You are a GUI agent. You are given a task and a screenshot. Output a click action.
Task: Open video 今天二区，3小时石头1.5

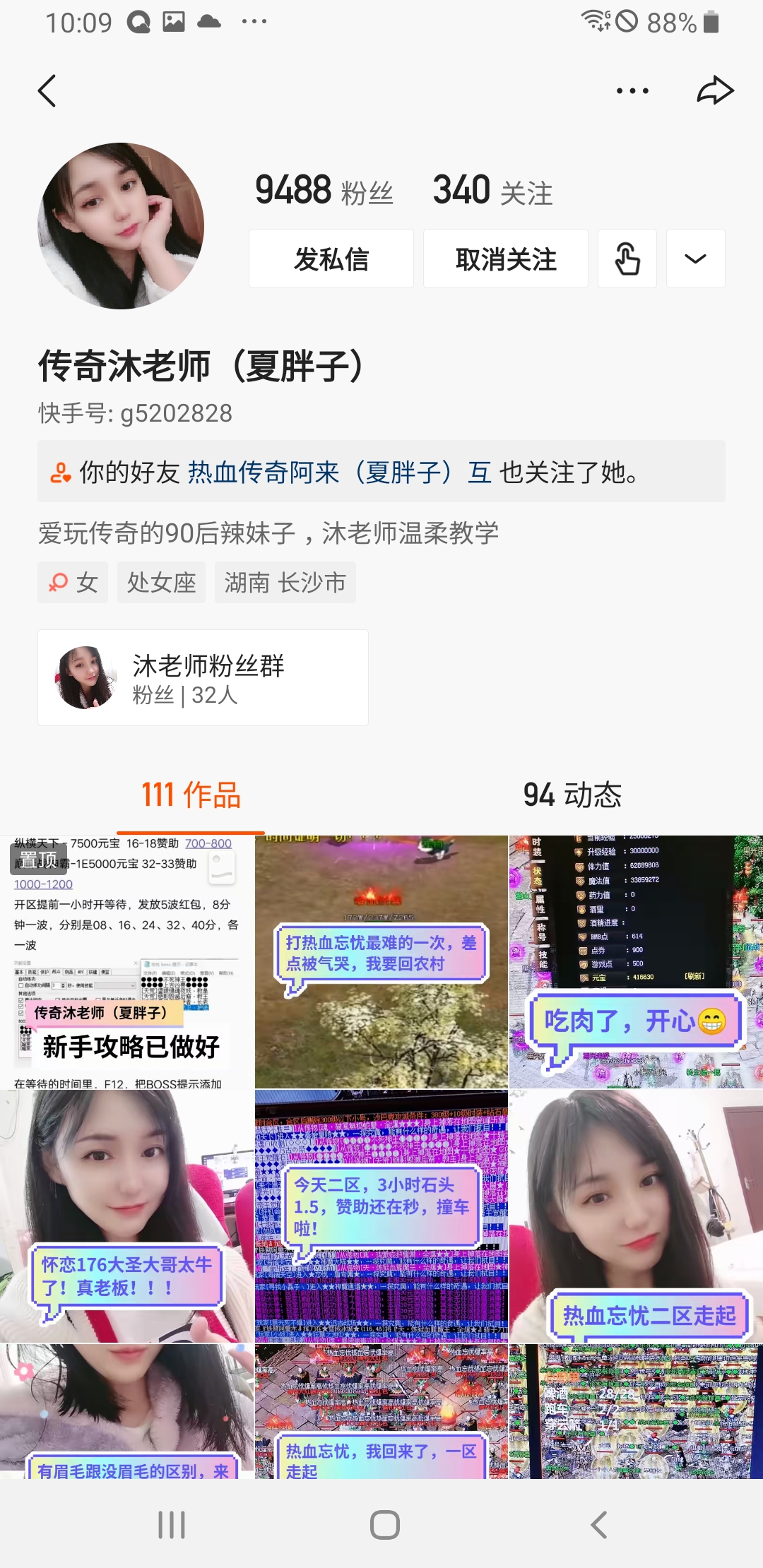[x=381, y=1216]
